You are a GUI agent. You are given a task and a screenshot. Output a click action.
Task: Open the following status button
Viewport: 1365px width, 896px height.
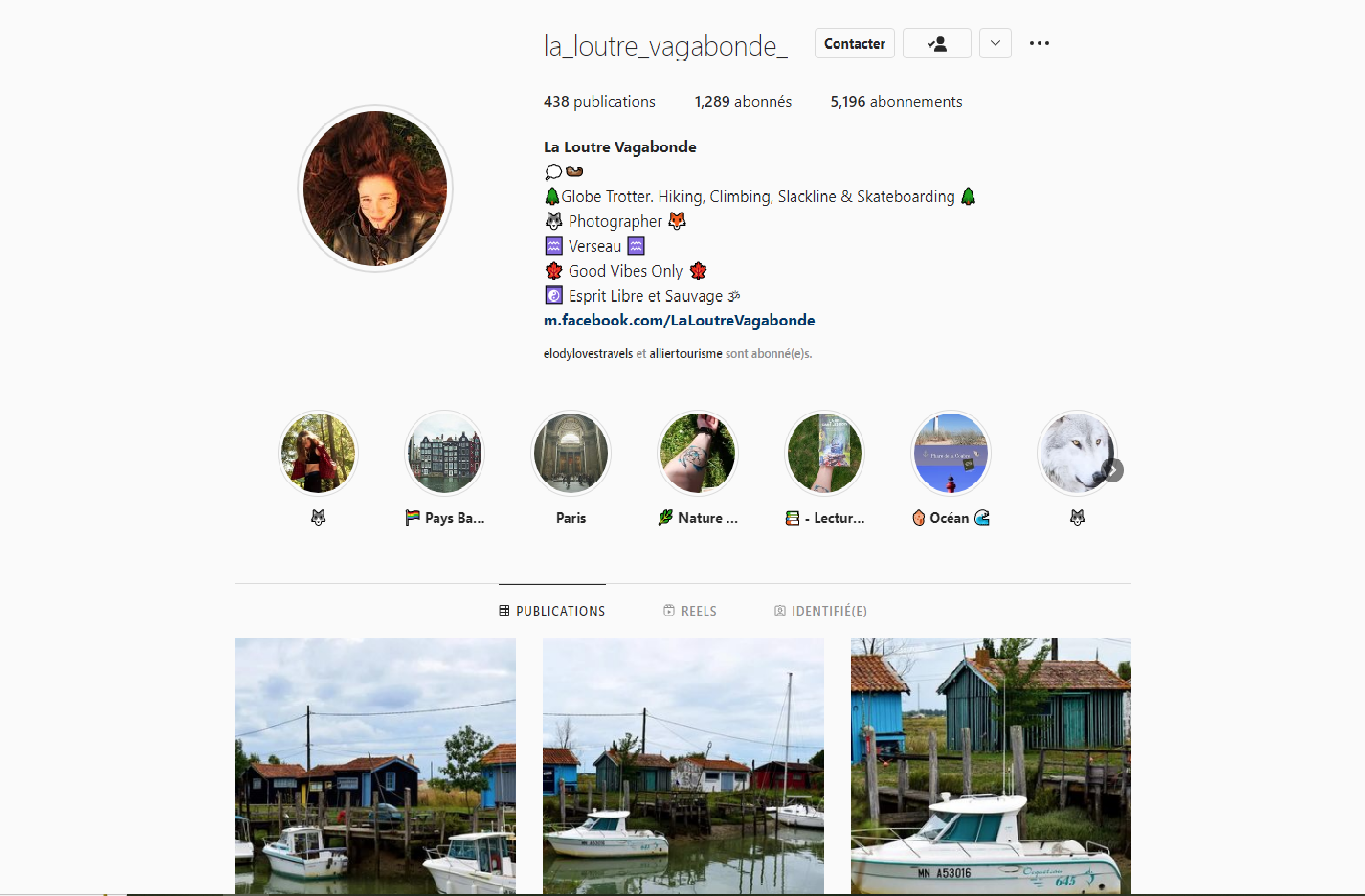(x=936, y=44)
